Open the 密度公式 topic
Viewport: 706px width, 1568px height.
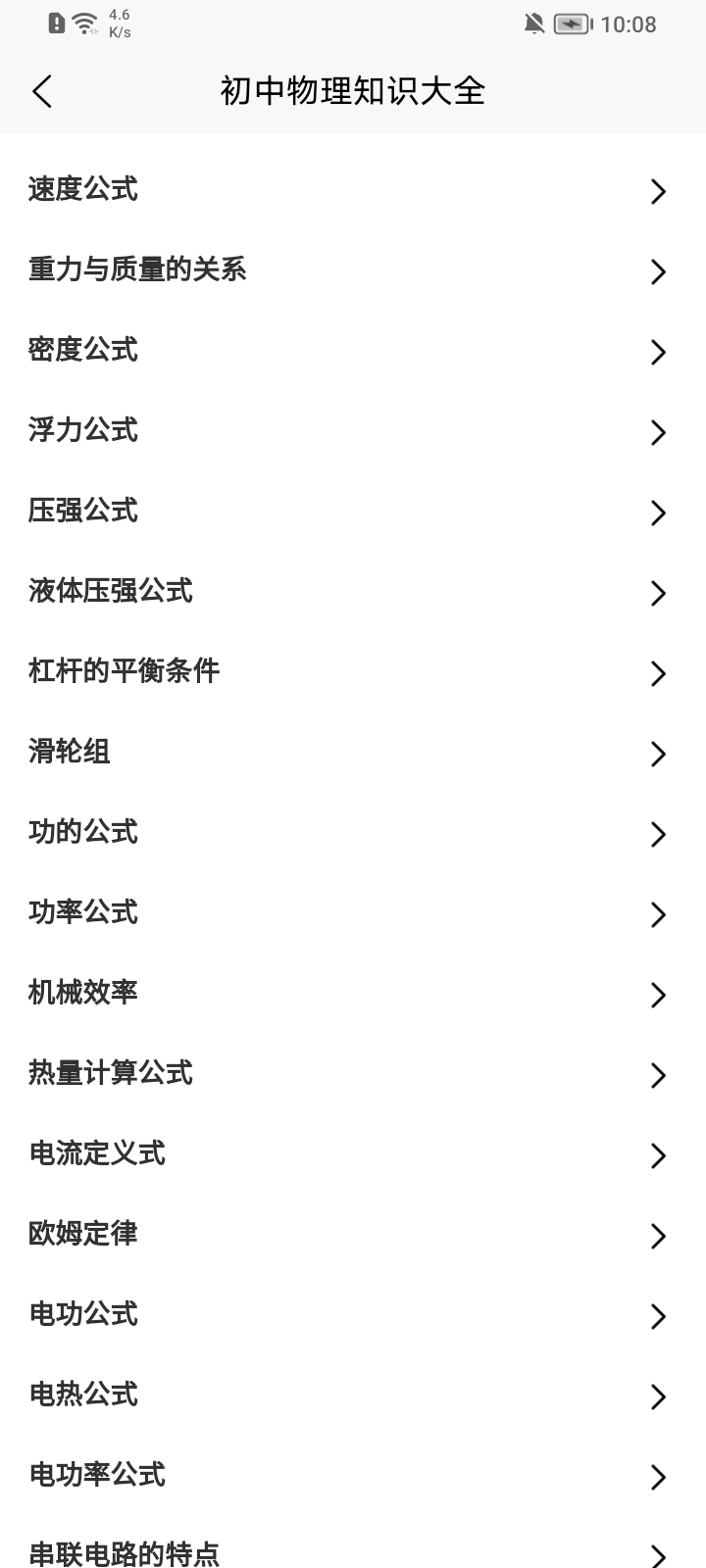81,351
